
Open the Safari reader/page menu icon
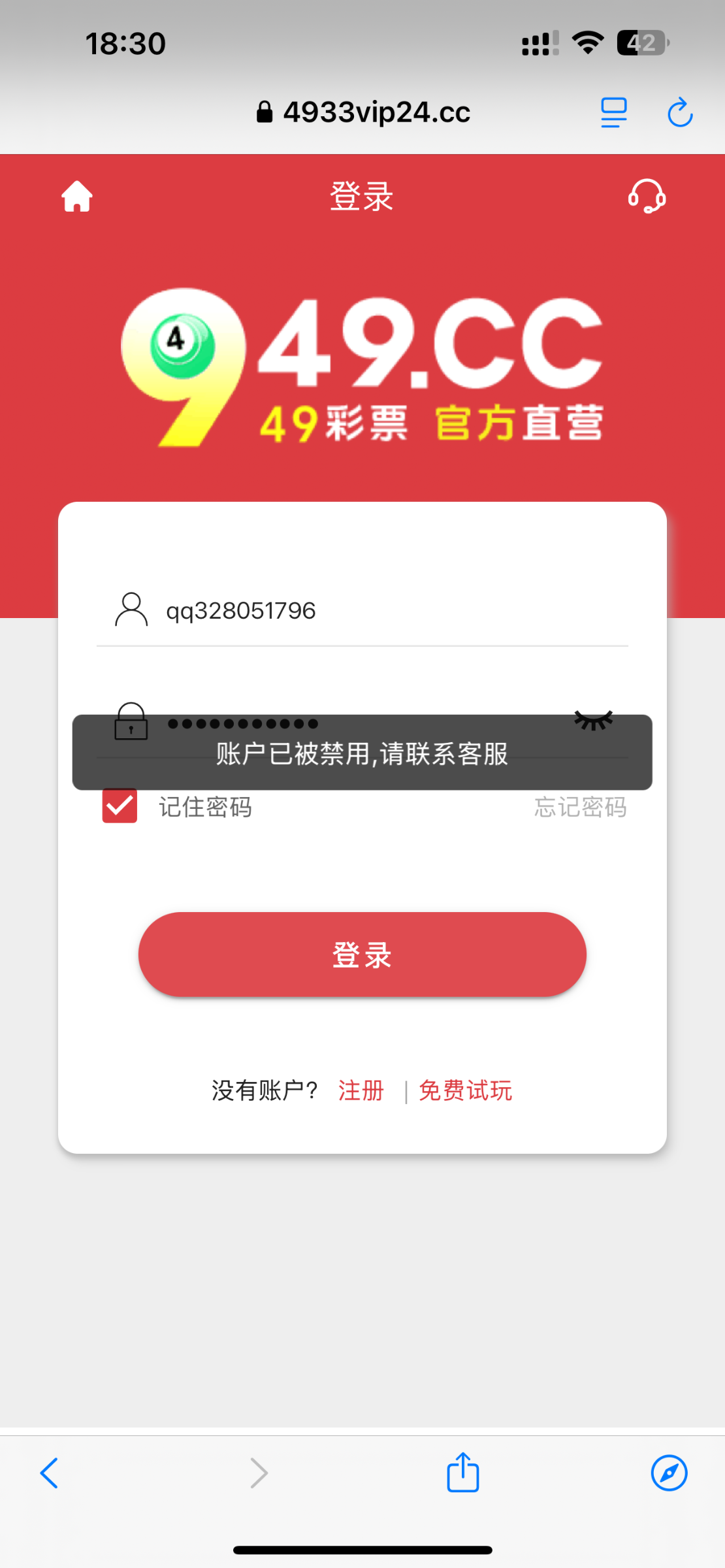point(614,112)
